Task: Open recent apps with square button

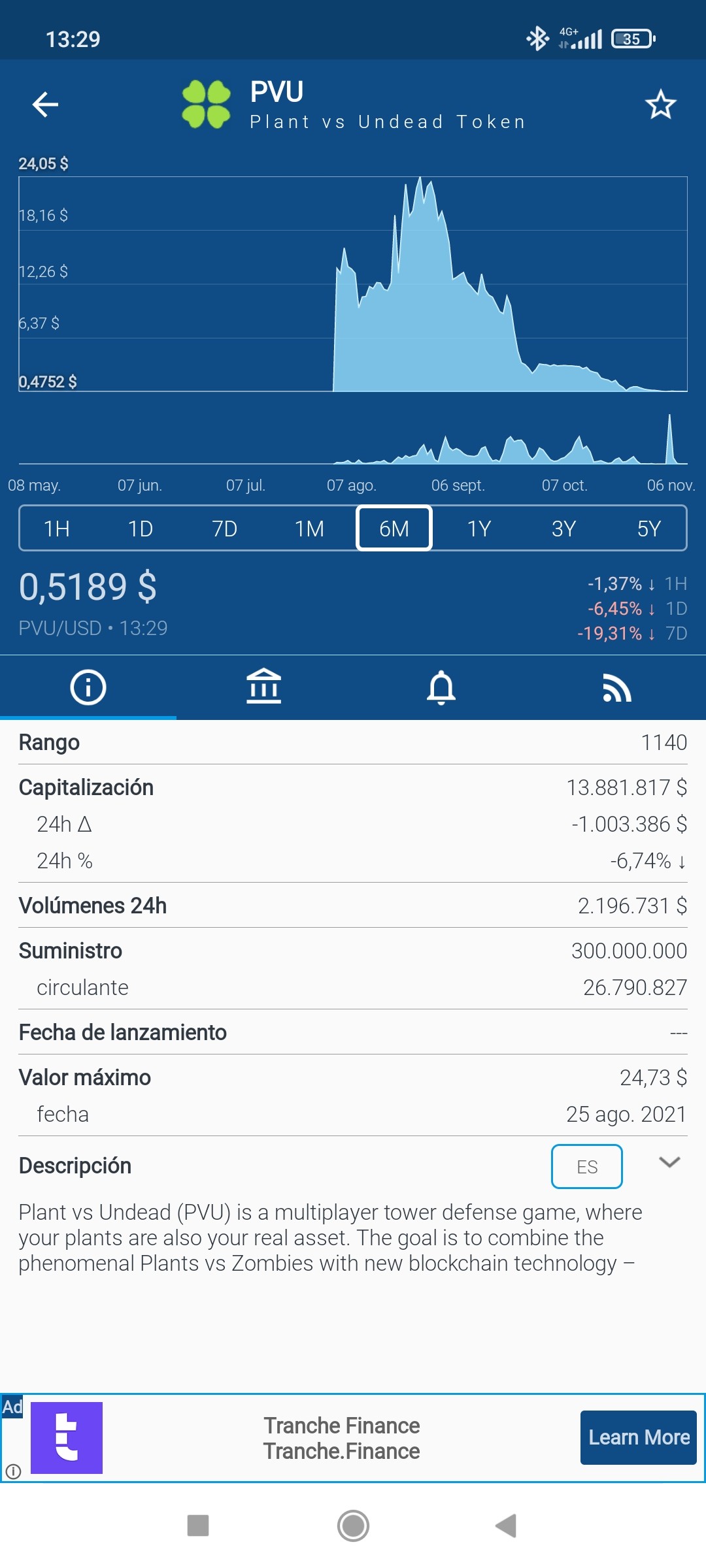Action: coord(198,1526)
